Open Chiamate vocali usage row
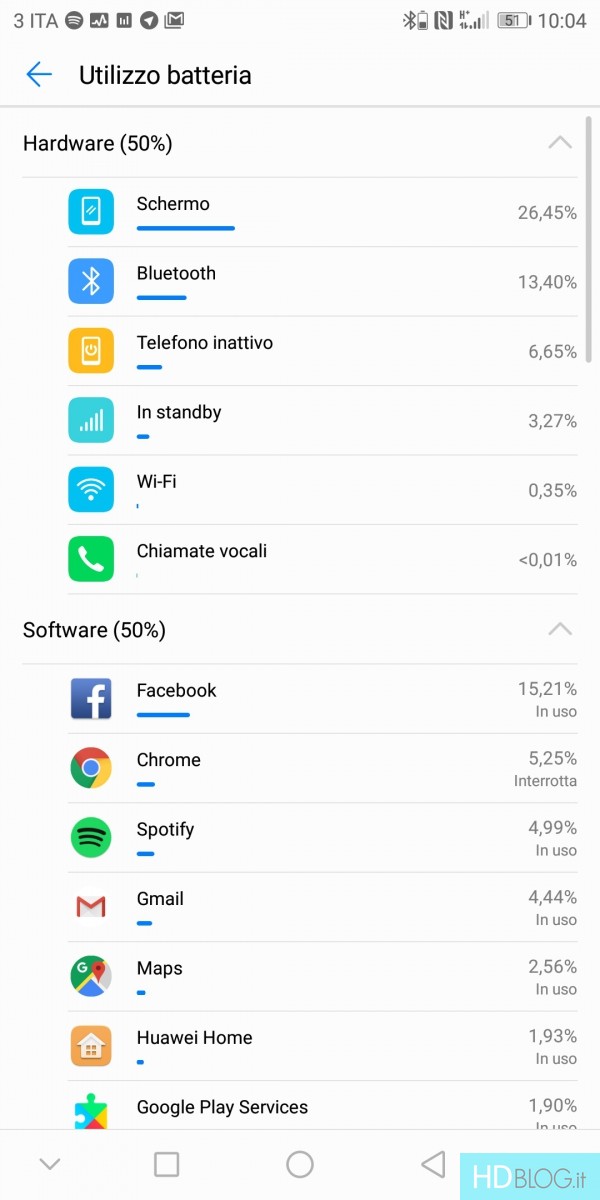Viewport: 600px width, 1200px height. [x=320, y=559]
